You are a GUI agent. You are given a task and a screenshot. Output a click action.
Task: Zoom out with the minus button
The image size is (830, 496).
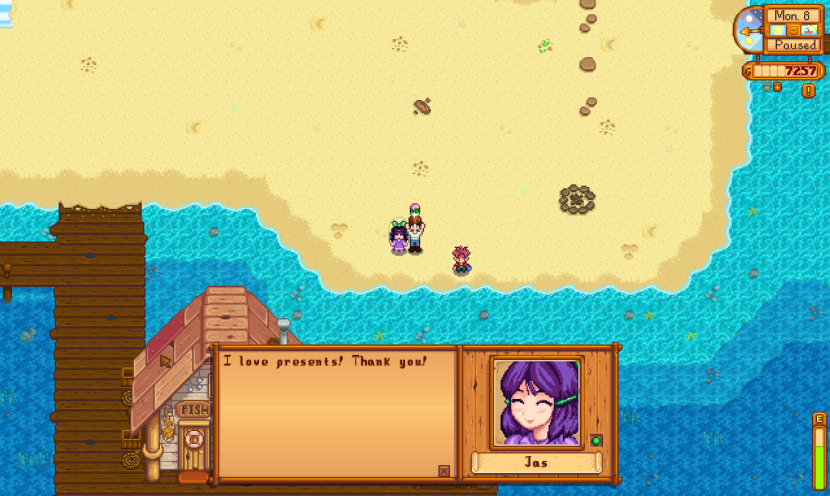pyautogui.click(x=768, y=87)
